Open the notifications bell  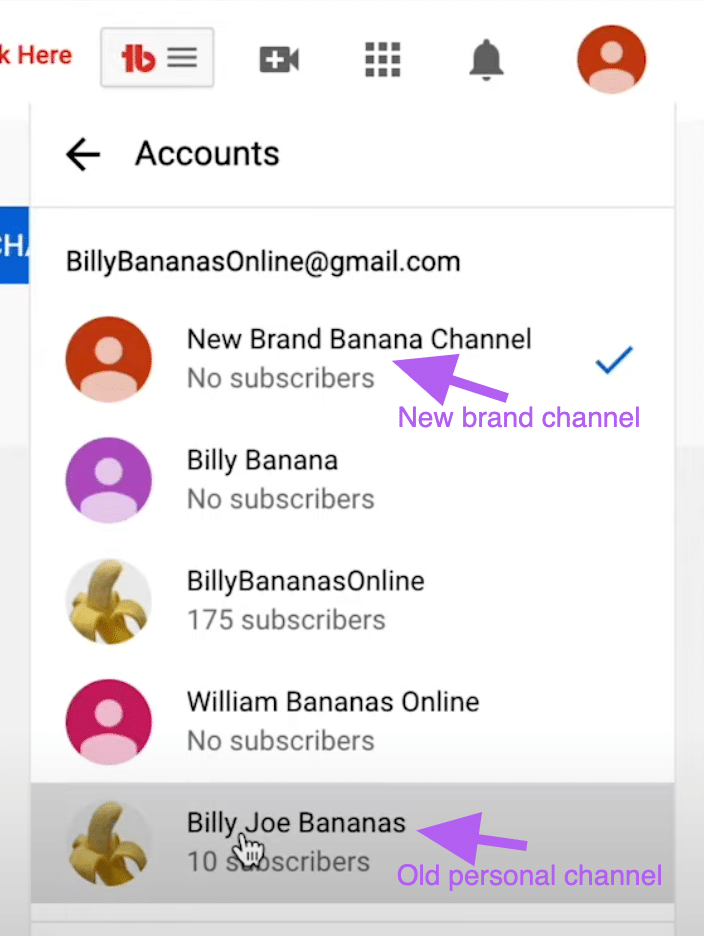(x=487, y=59)
